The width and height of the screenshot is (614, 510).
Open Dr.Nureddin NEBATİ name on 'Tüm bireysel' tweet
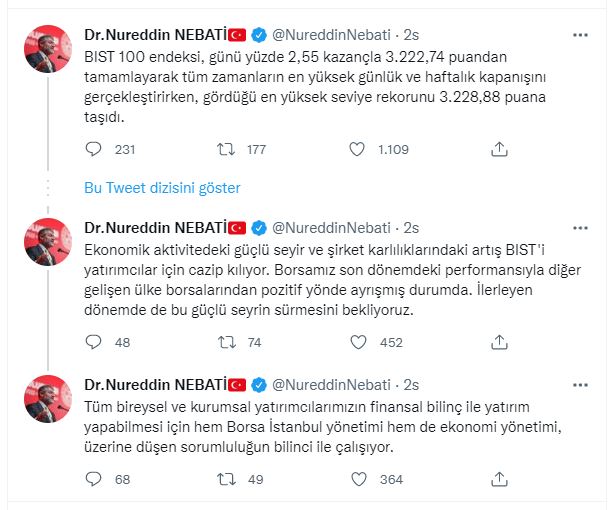(x=155, y=384)
